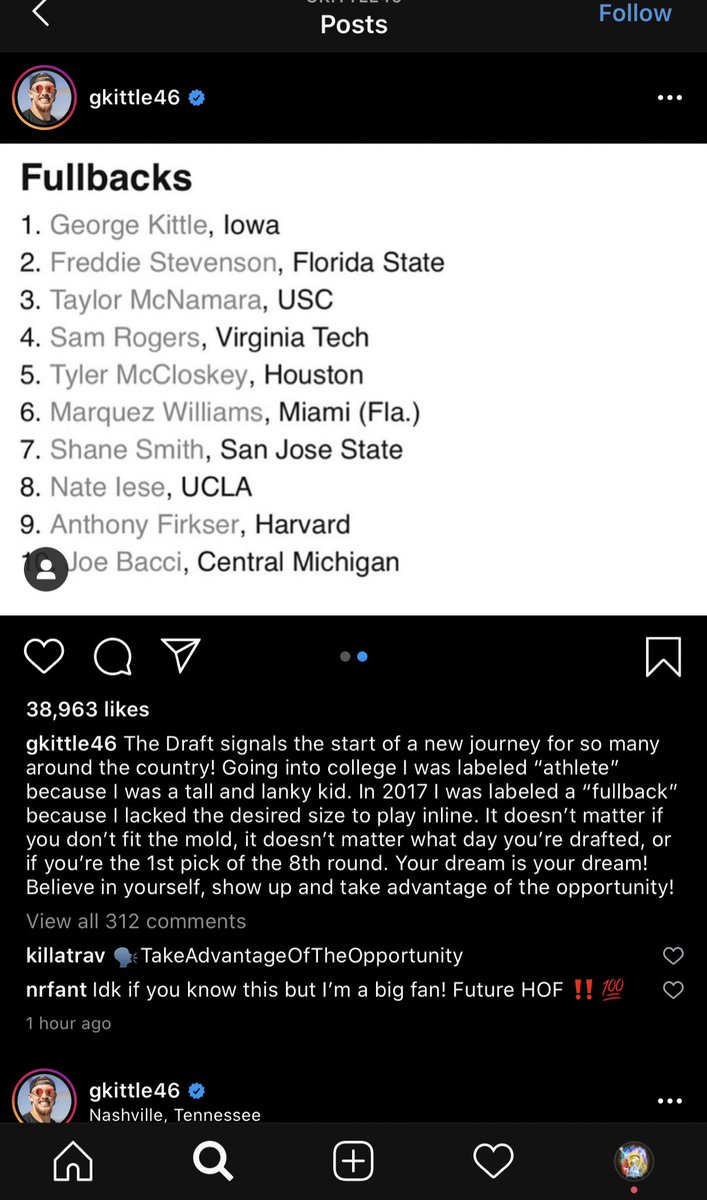Create a new post
Image resolution: width=707 pixels, height=1200 pixels.
(353, 1161)
